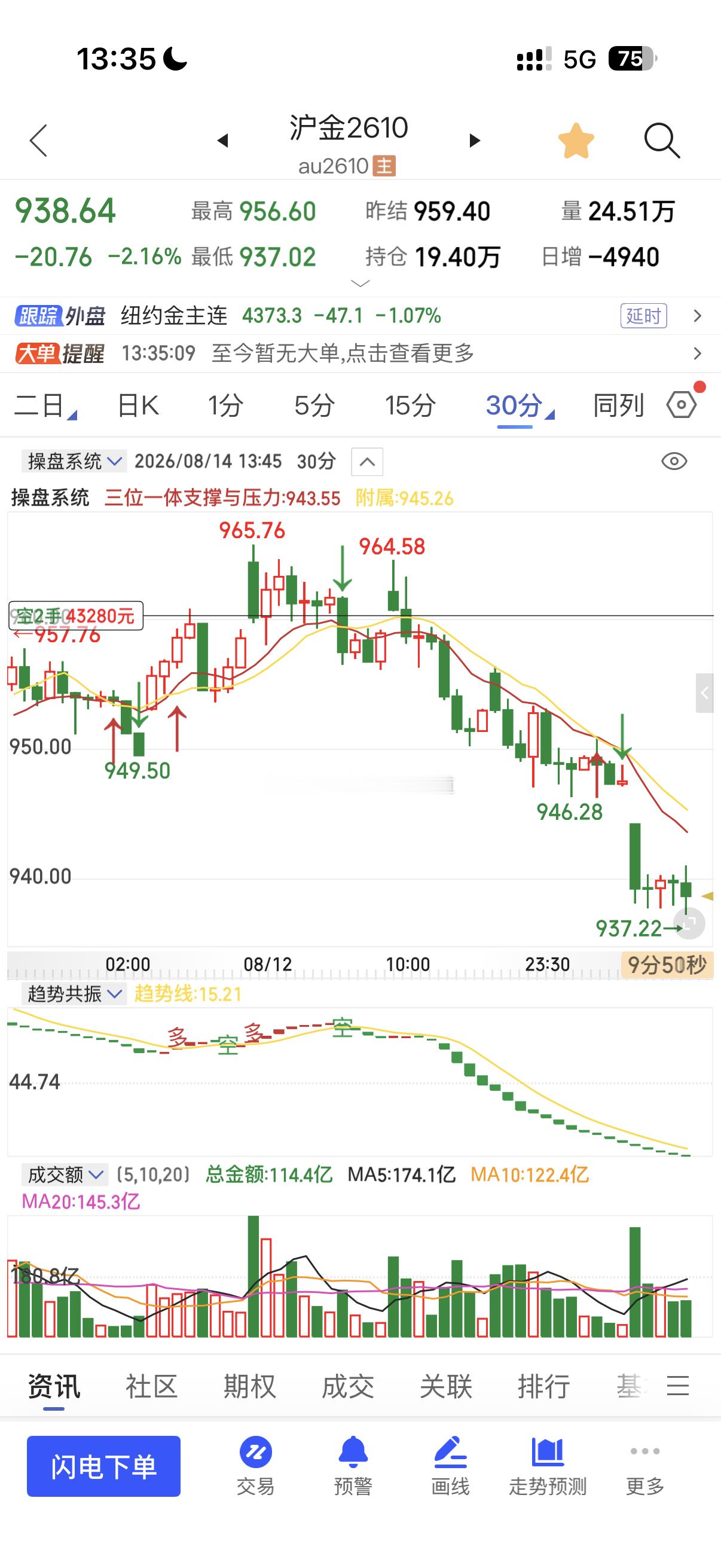The width and height of the screenshot is (721, 1568).
Task: Select the 15分 chart period
Action: point(410,405)
